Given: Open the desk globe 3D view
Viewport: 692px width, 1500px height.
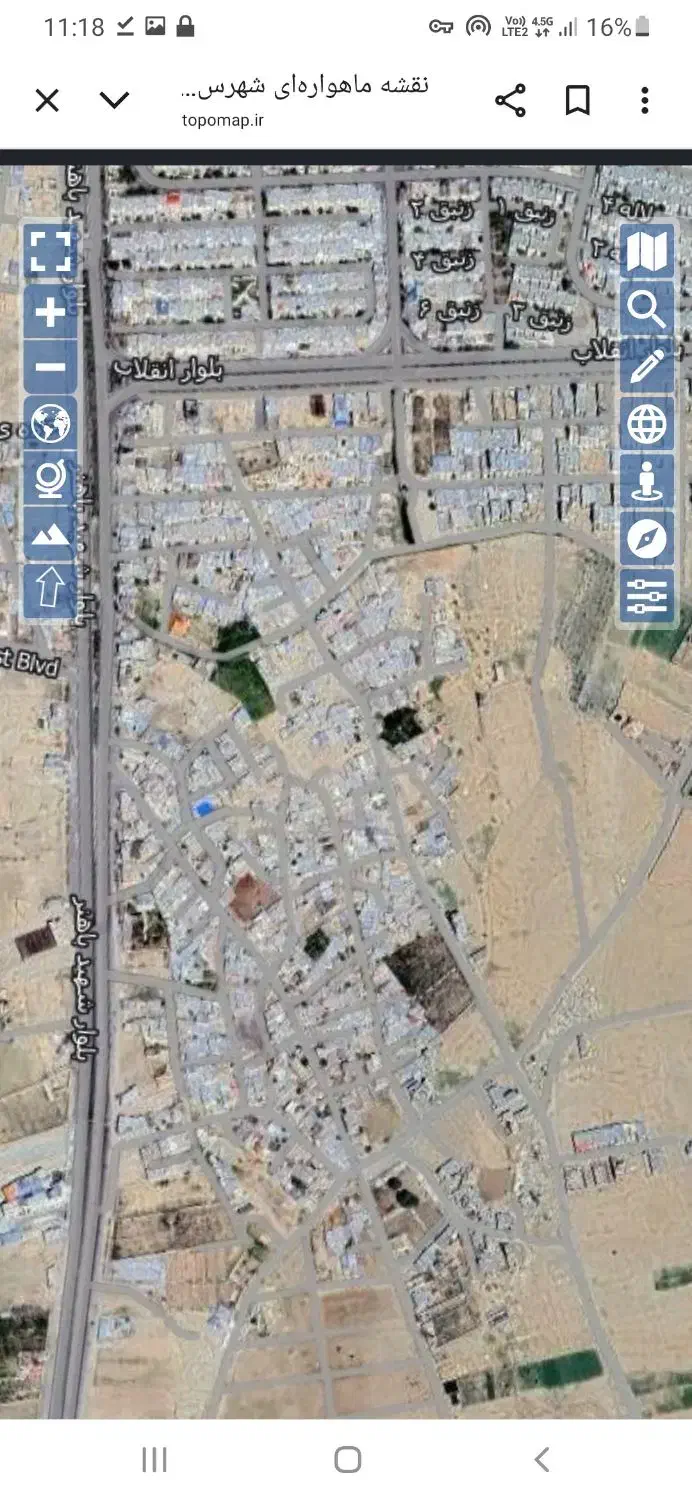Looking at the screenshot, I should 50,479.
